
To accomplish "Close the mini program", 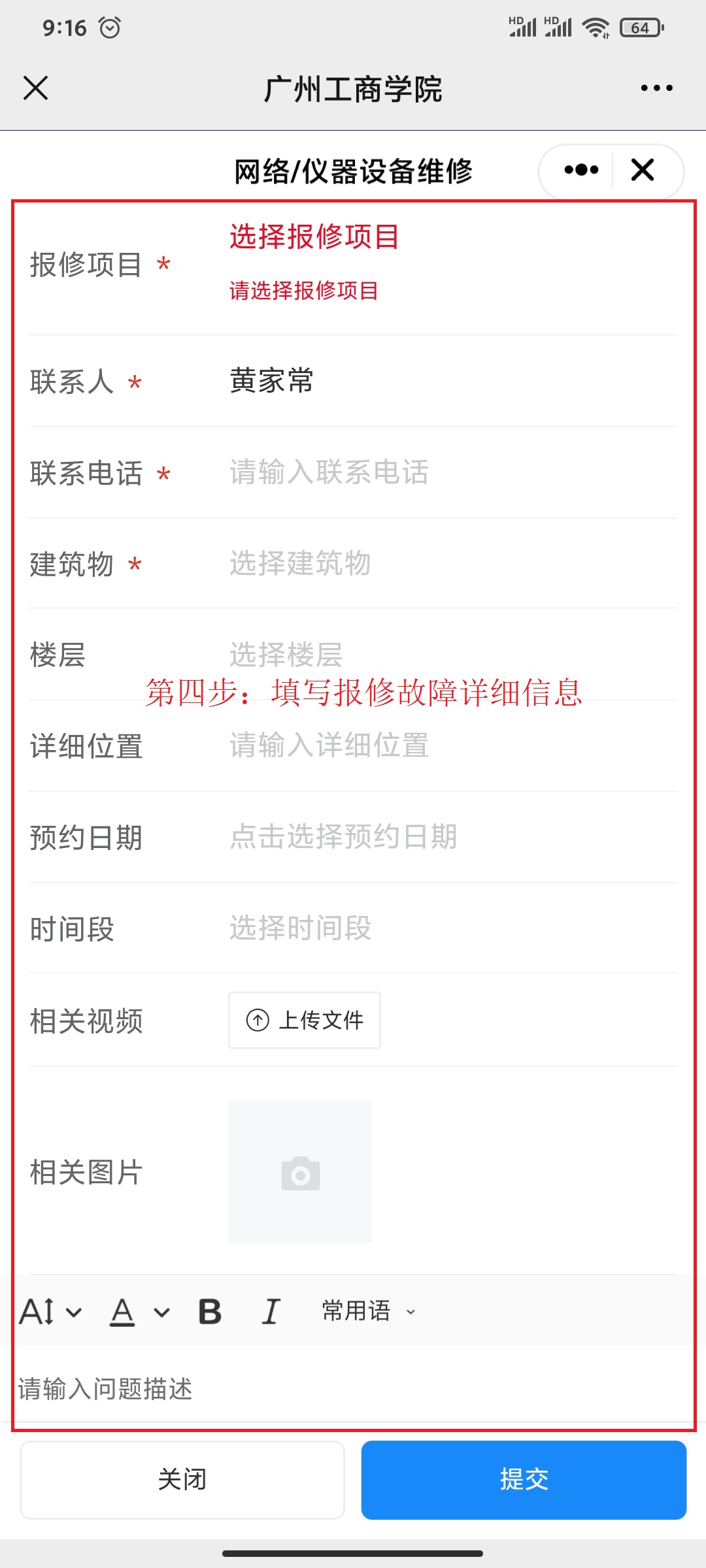I will [x=643, y=171].
